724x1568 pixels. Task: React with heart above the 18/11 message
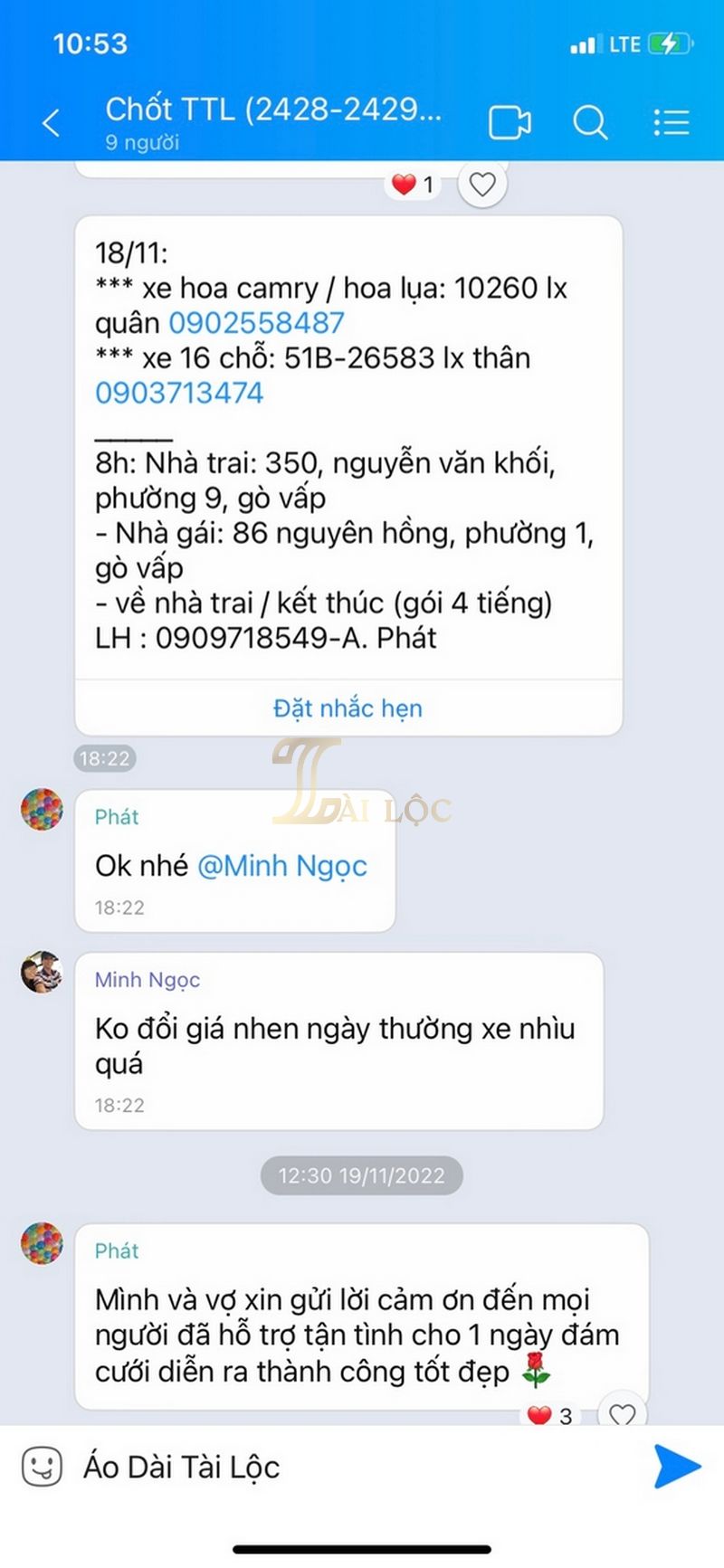coord(482,185)
